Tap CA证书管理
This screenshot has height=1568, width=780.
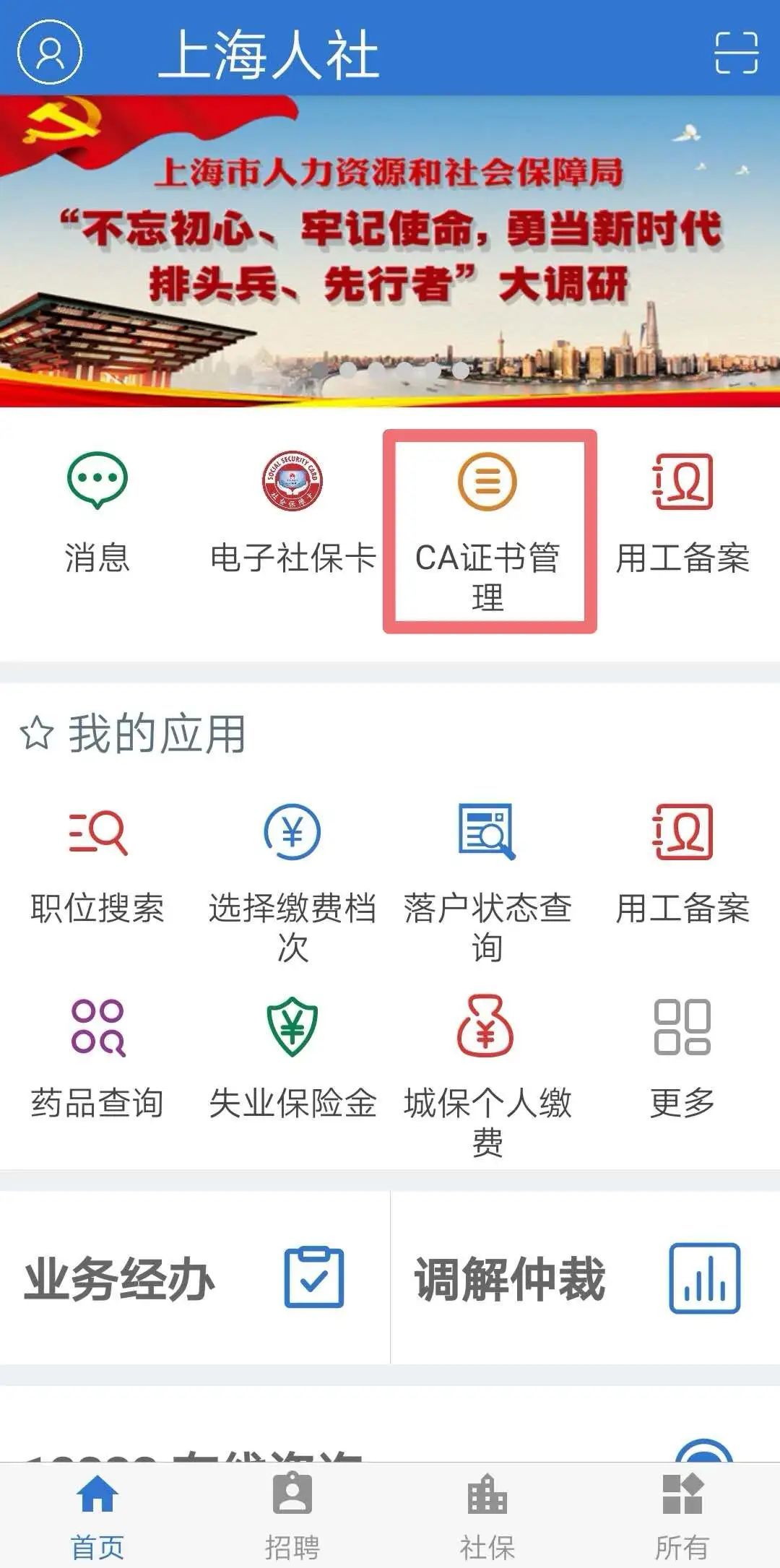point(488,531)
